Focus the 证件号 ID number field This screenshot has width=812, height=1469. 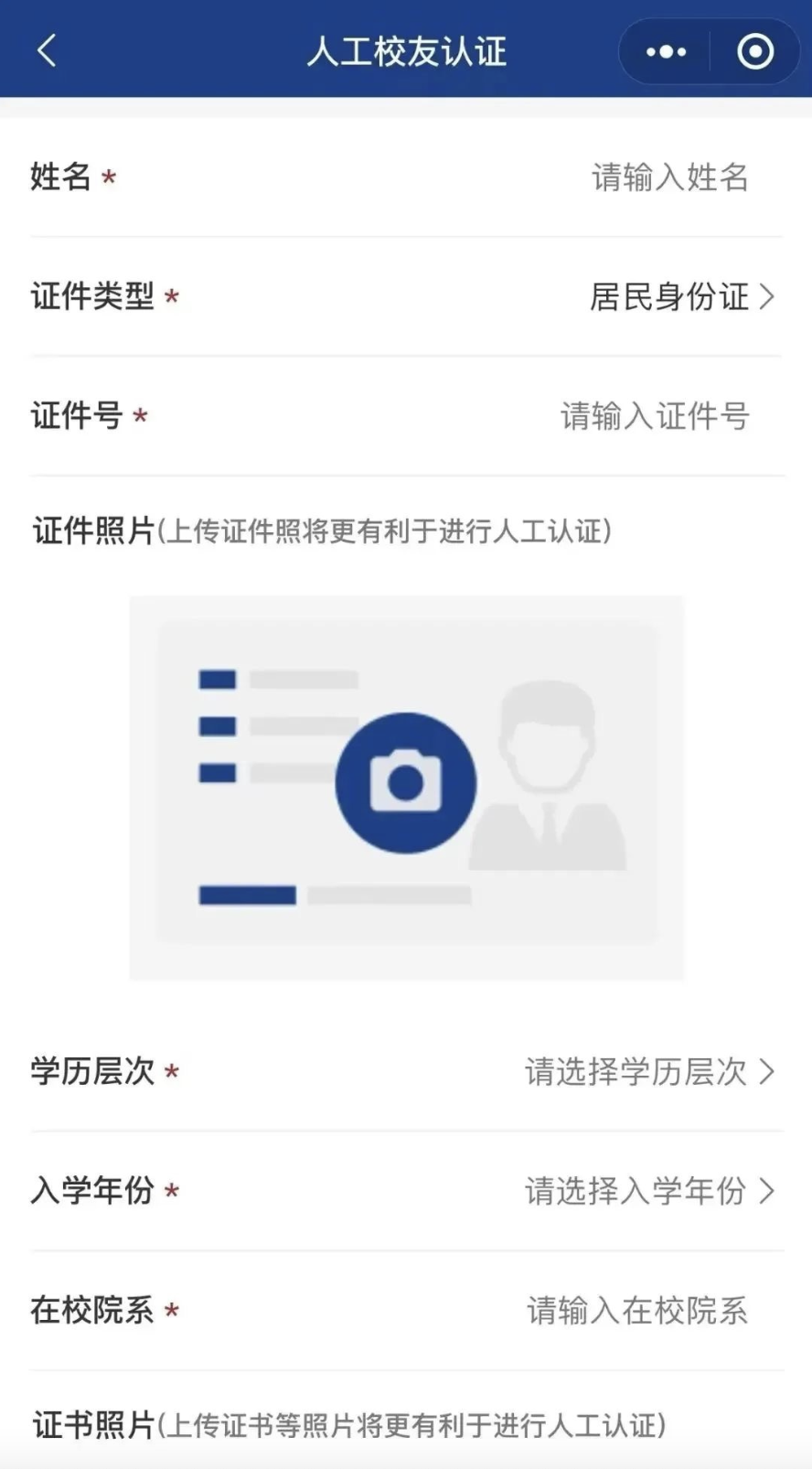pyautogui.click(x=655, y=416)
